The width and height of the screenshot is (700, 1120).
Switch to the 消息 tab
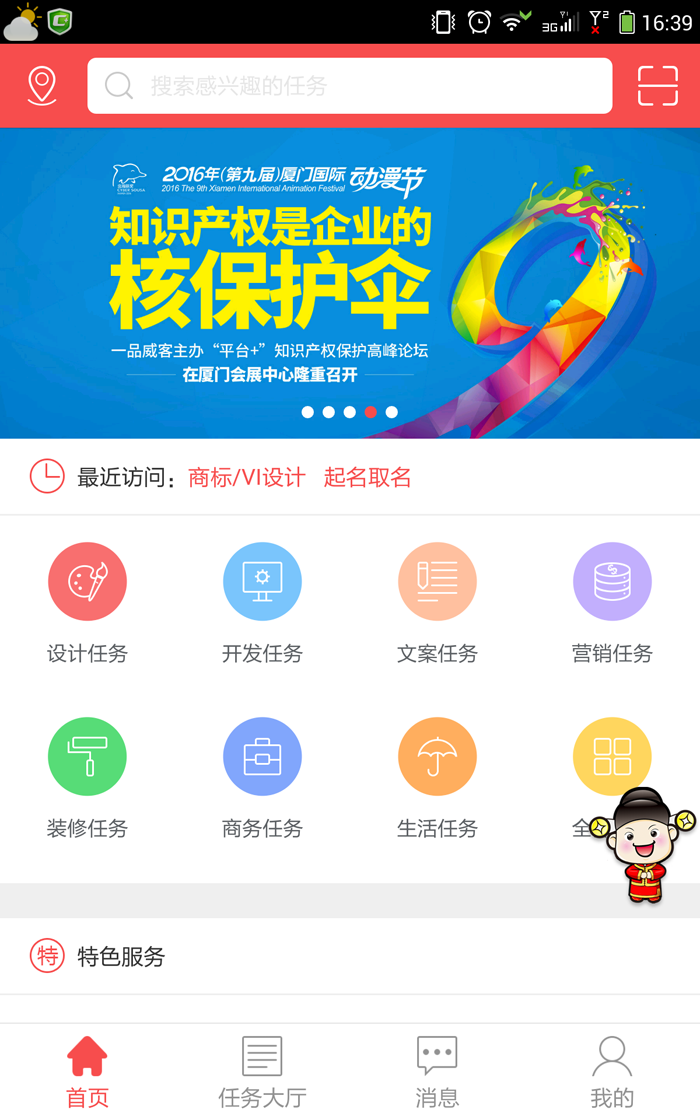[437, 1071]
